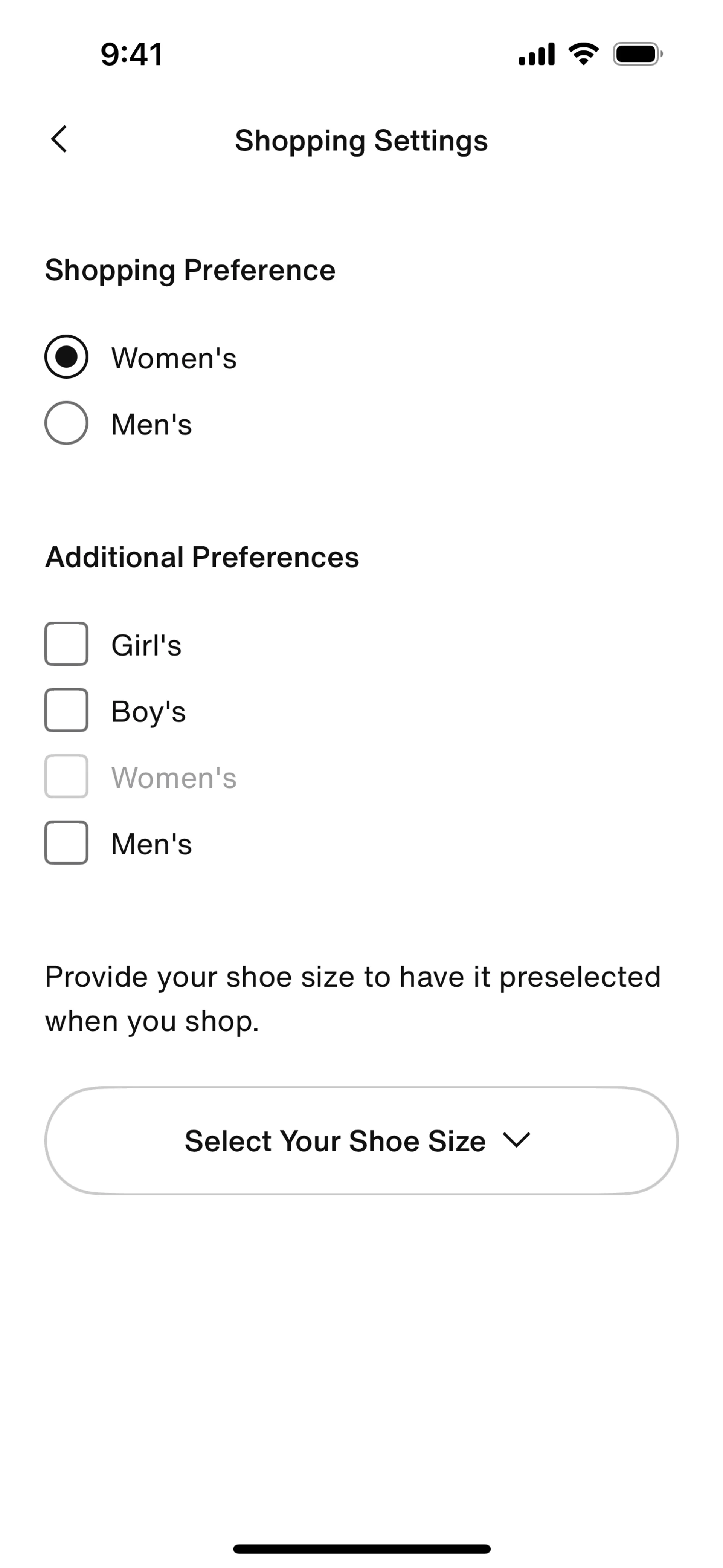Check the Girl's additional preference
Viewport: 723px width, 1568px height.
66,644
